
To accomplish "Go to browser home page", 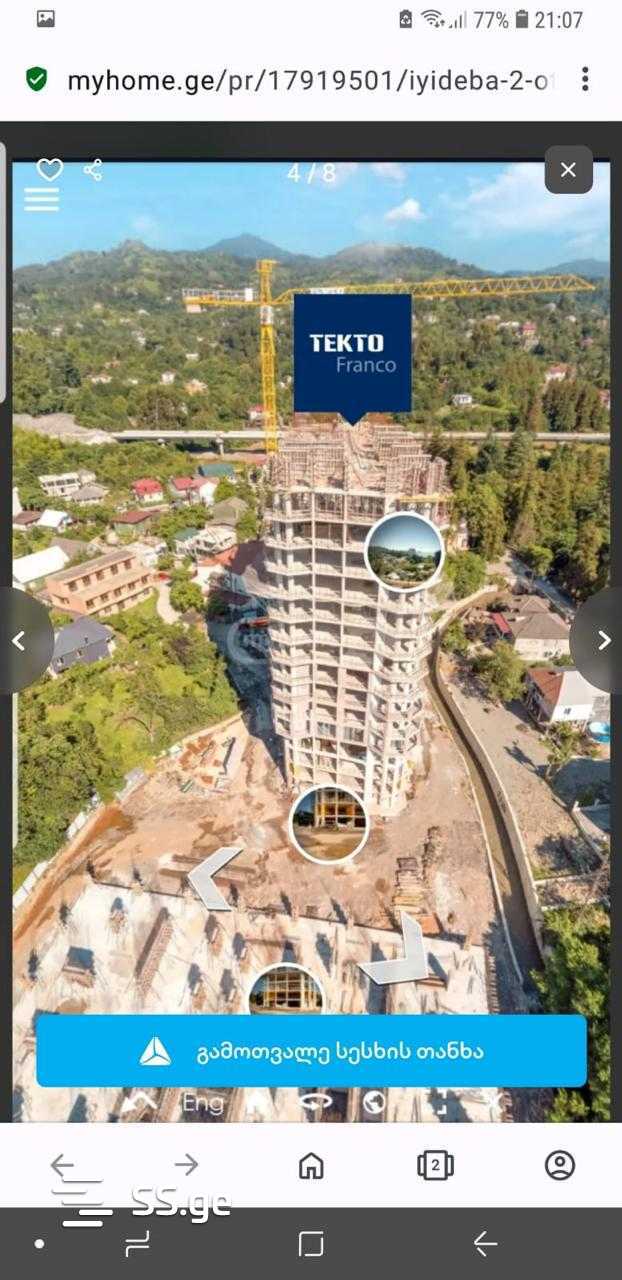I will (311, 1165).
